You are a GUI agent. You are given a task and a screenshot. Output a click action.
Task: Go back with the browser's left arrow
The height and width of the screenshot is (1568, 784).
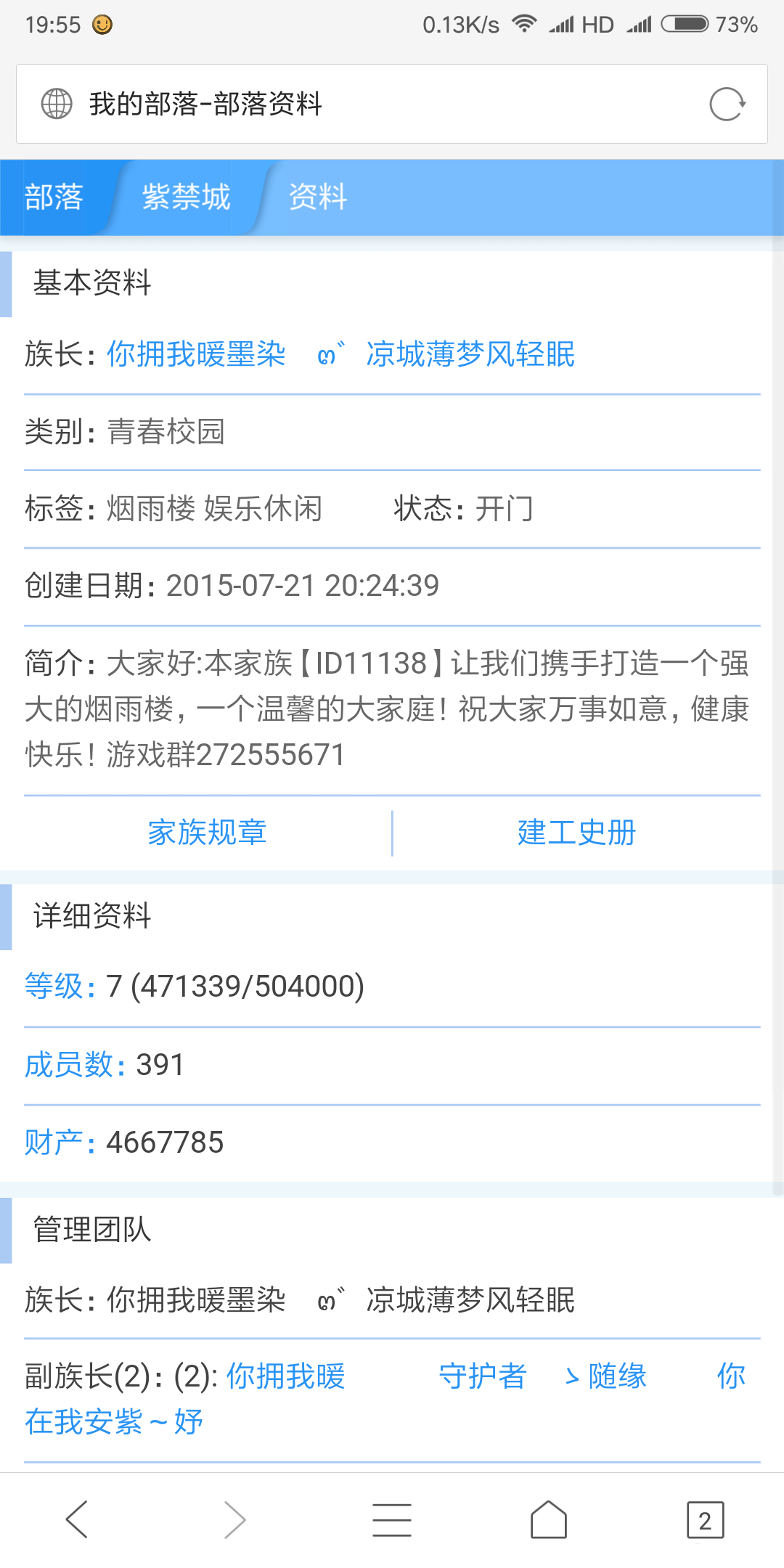point(77,1519)
